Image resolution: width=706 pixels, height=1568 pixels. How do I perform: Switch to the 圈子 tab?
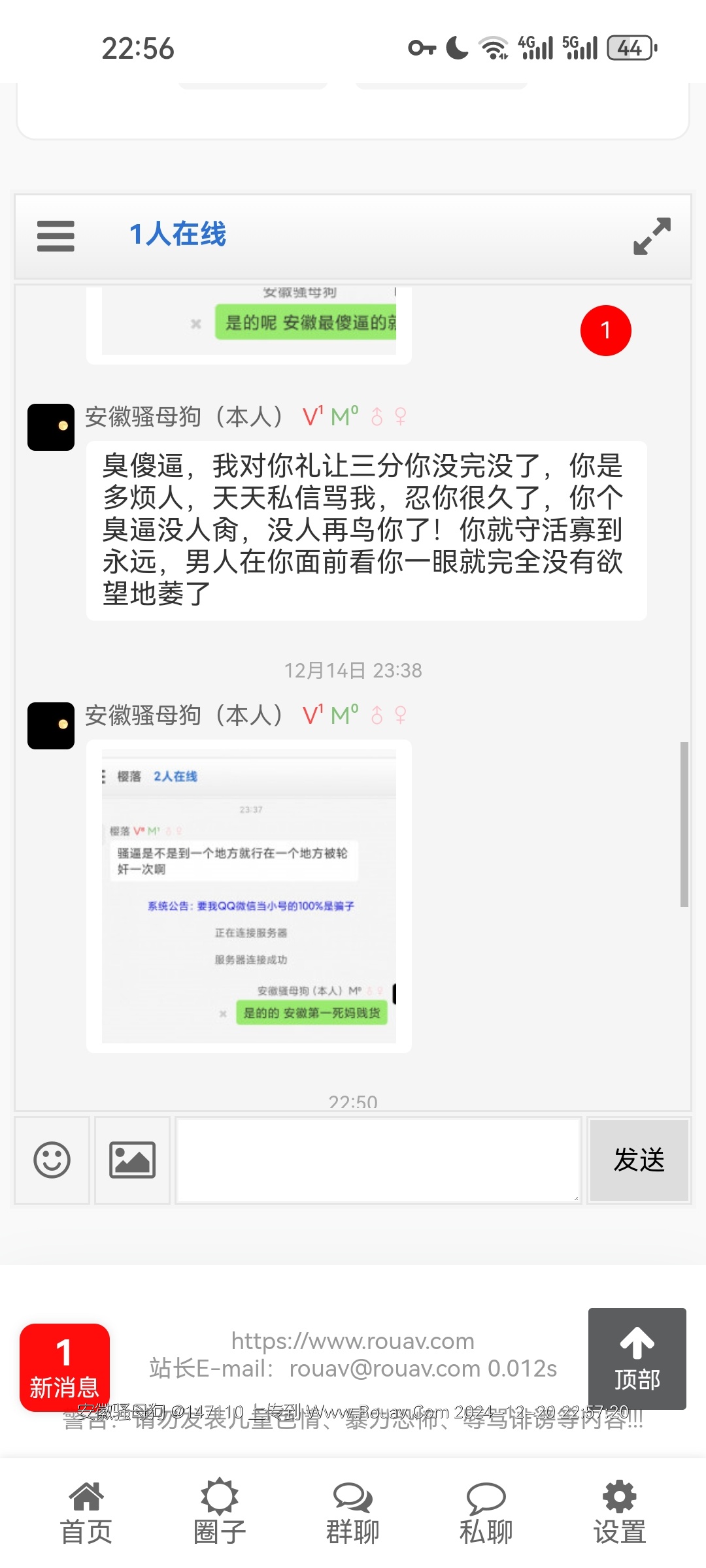pyautogui.click(x=220, y=1512)
